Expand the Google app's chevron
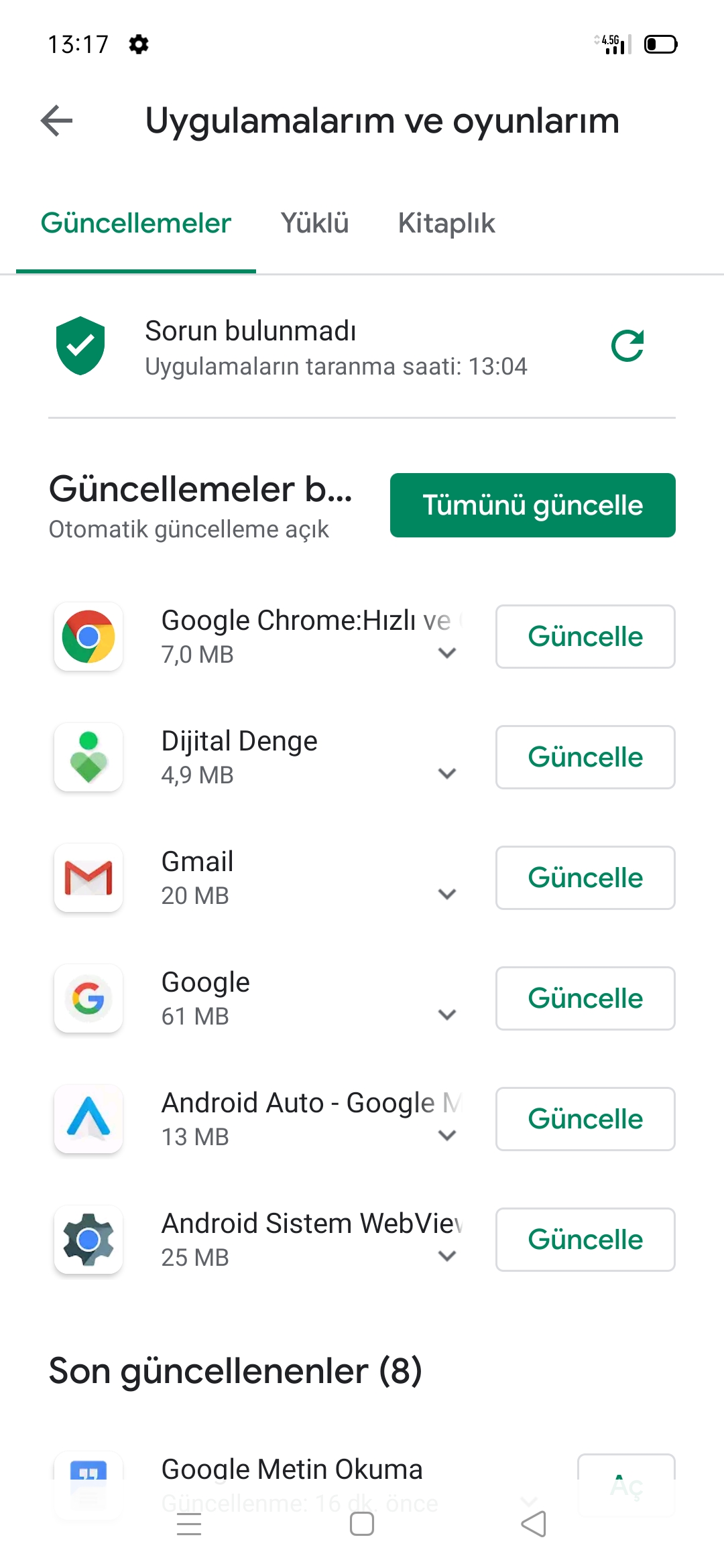This screenshot has width=724, height=1568. pyautogui.click(x=447, y=1015)
